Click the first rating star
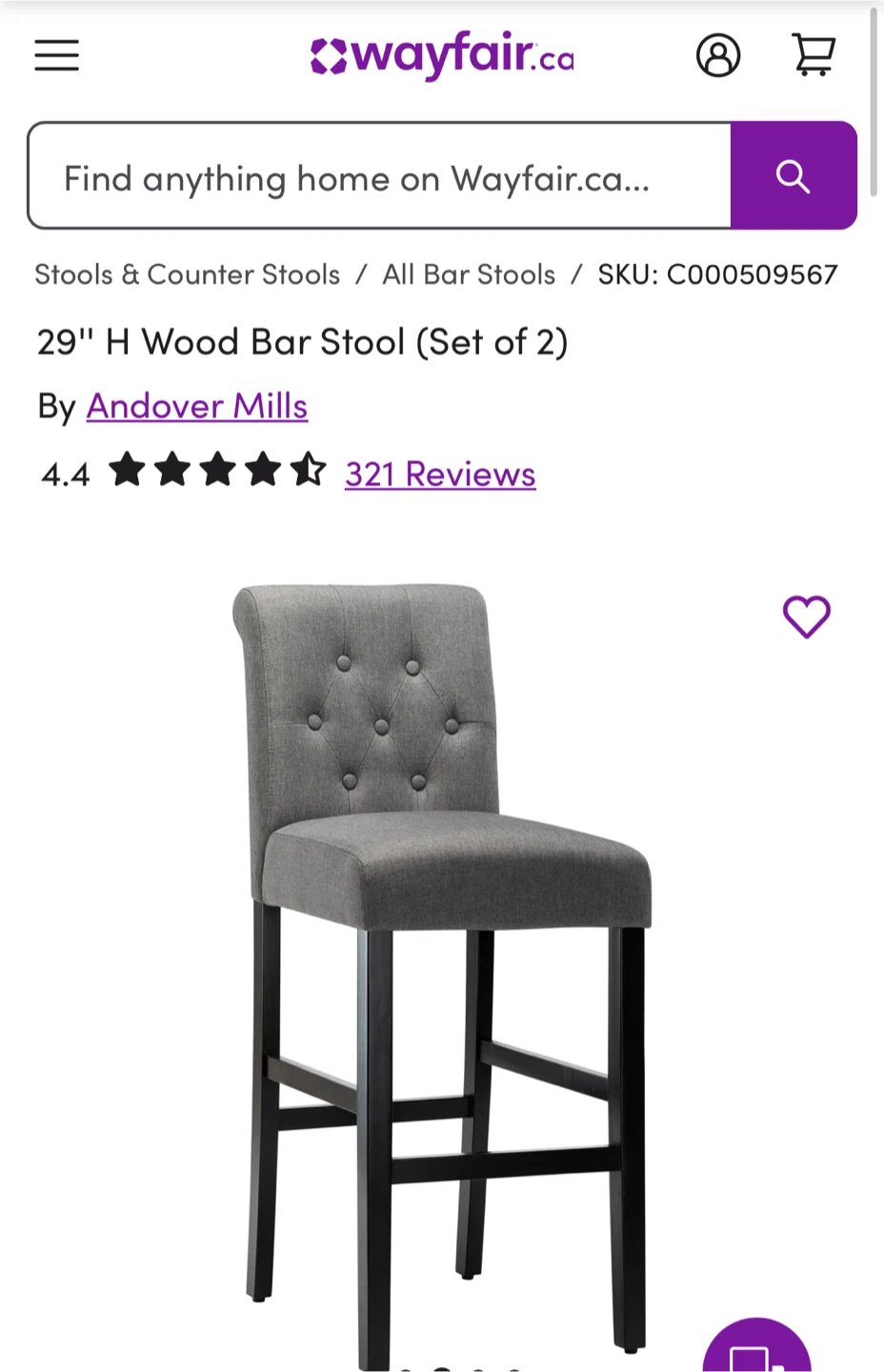 128,469
